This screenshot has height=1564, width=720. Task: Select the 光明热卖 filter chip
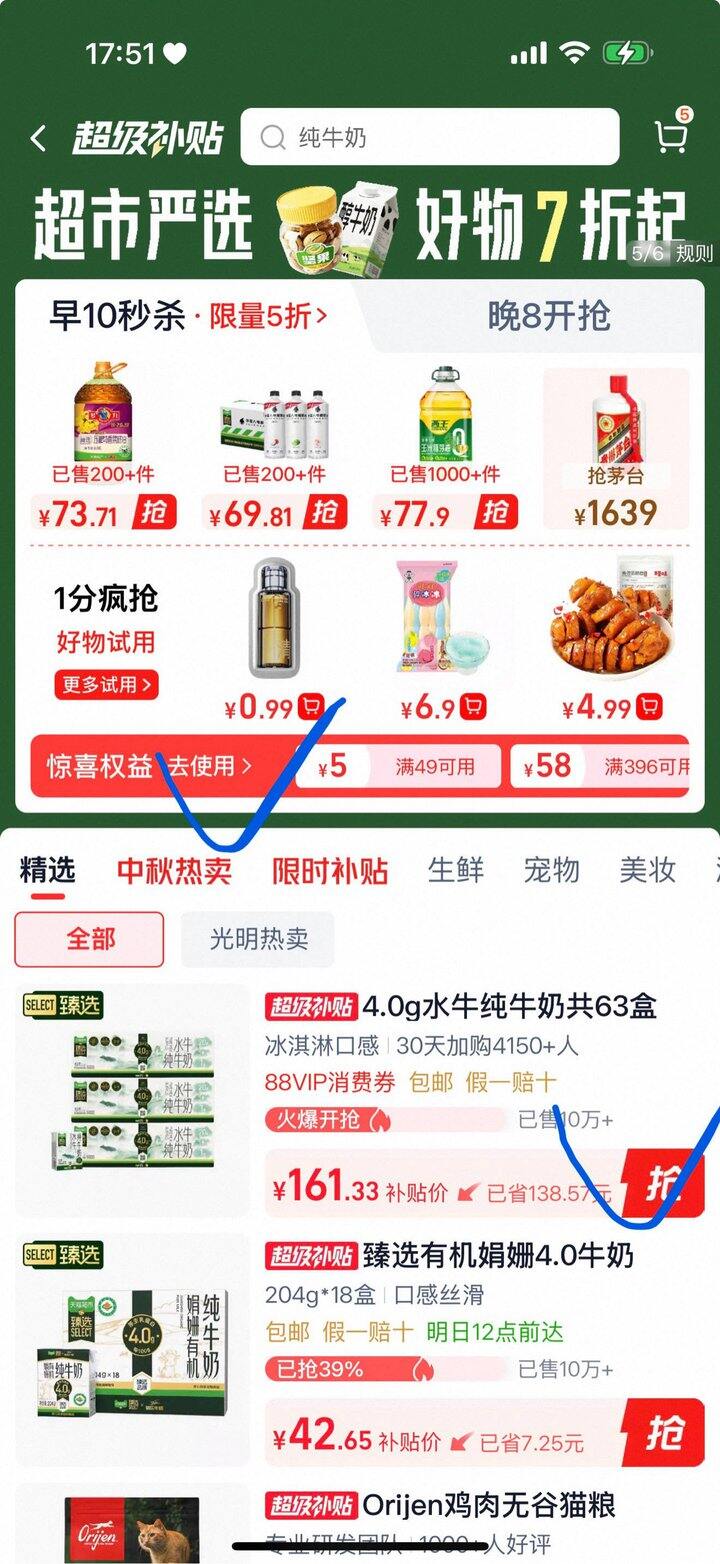tap(258, 939)
